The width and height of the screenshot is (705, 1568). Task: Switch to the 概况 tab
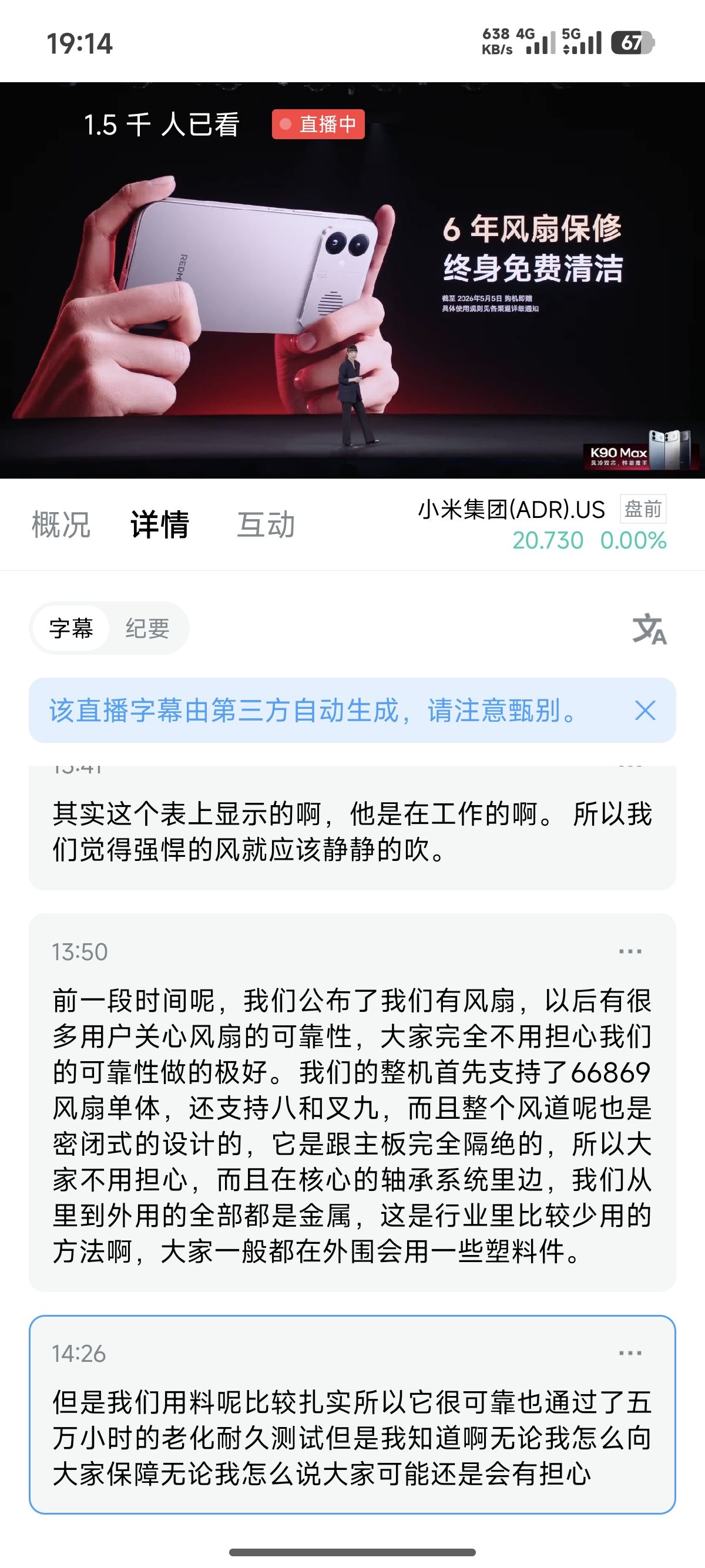click(61, 524)
